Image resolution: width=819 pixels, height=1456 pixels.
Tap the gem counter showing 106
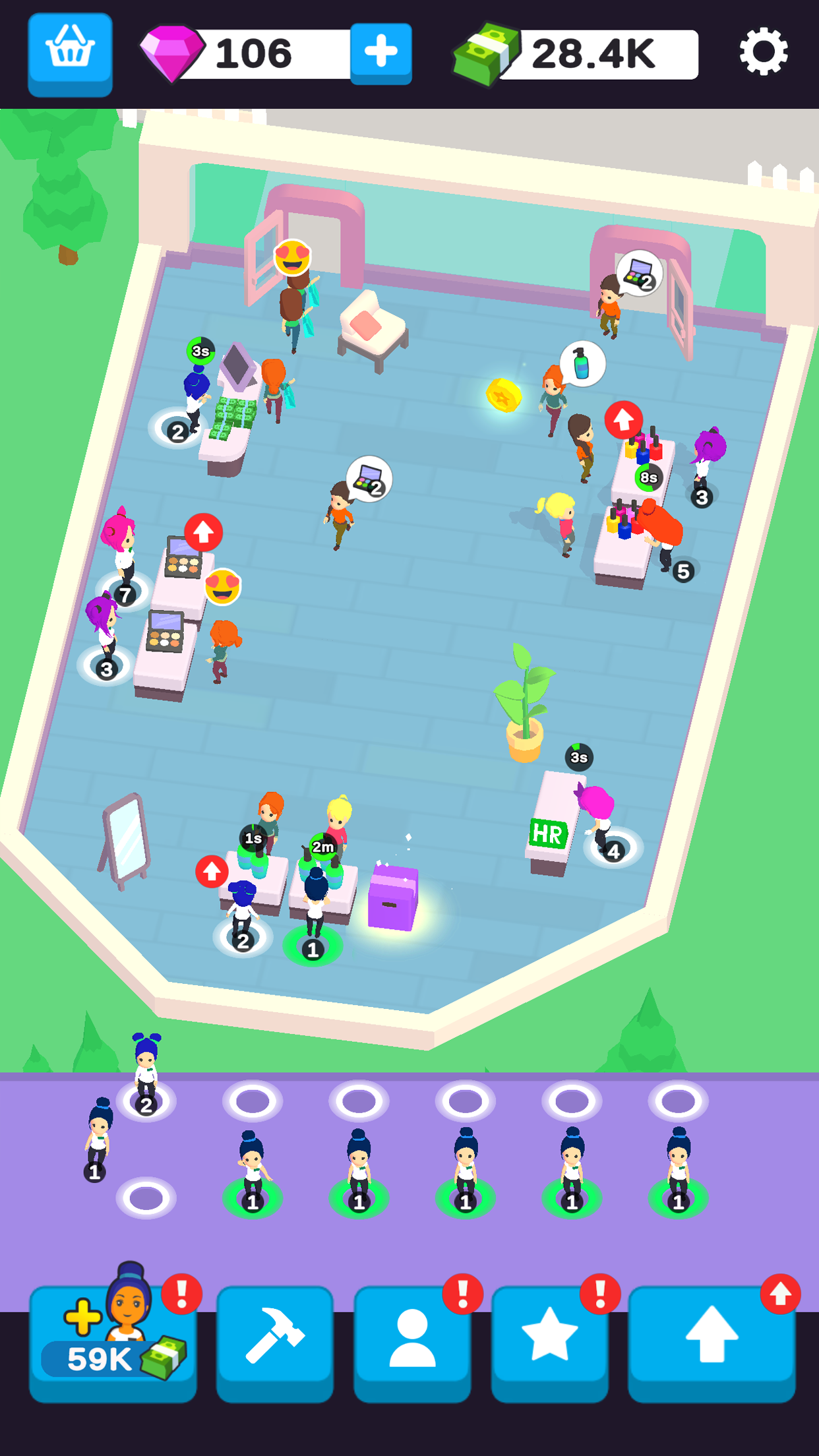(257, 53)
